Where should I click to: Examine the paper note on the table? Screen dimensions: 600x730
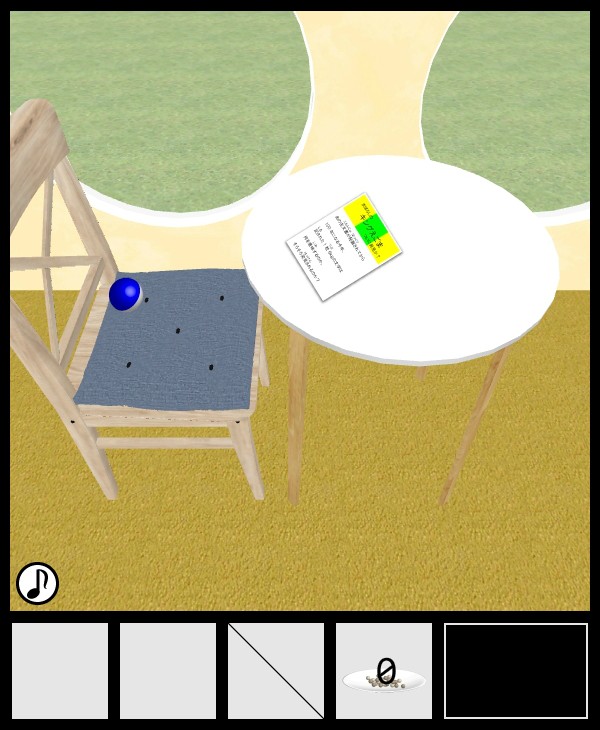(x=344, y=246)
